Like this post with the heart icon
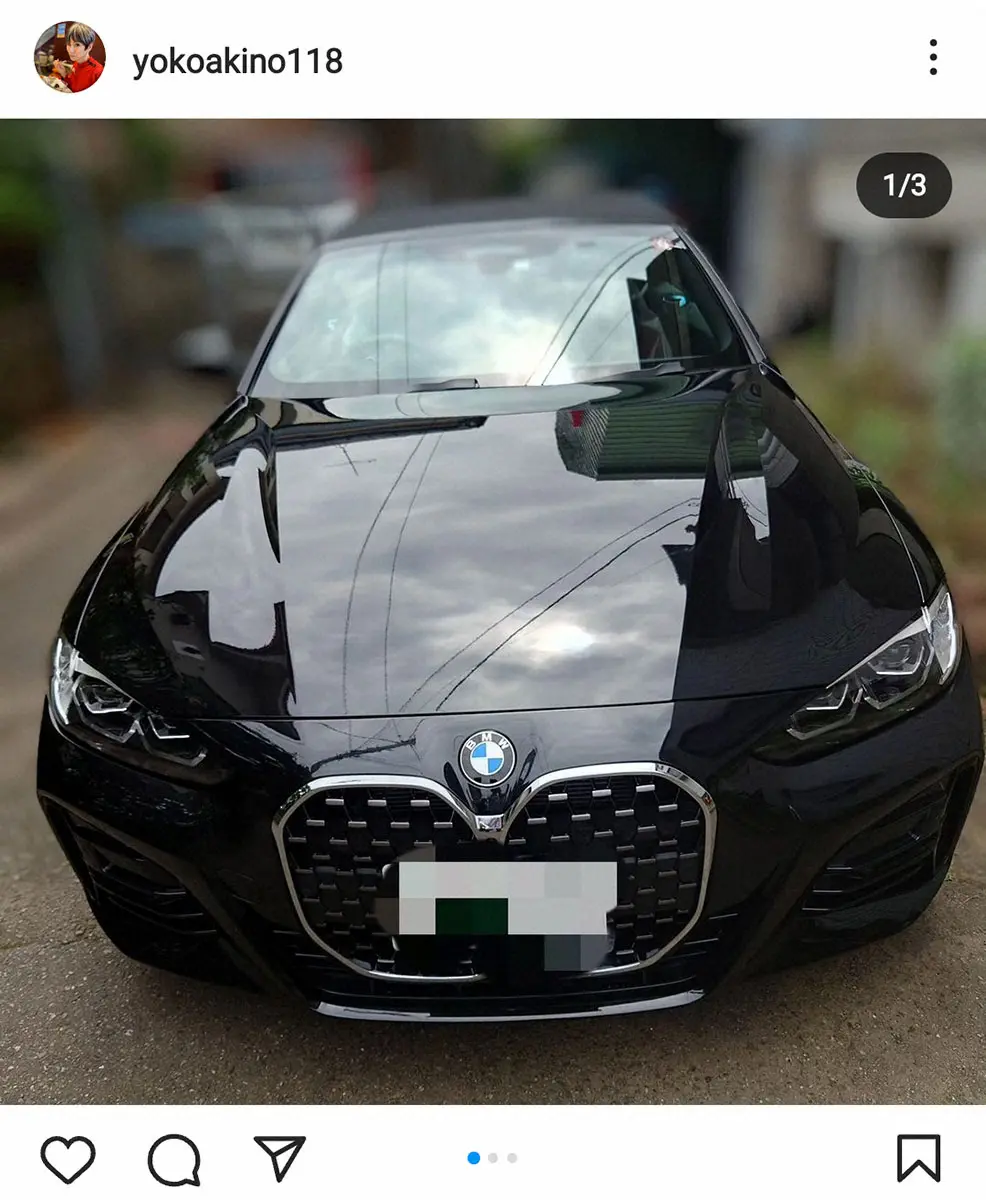This screenshot has height=1200, width=986. [x=68, y=1160]
